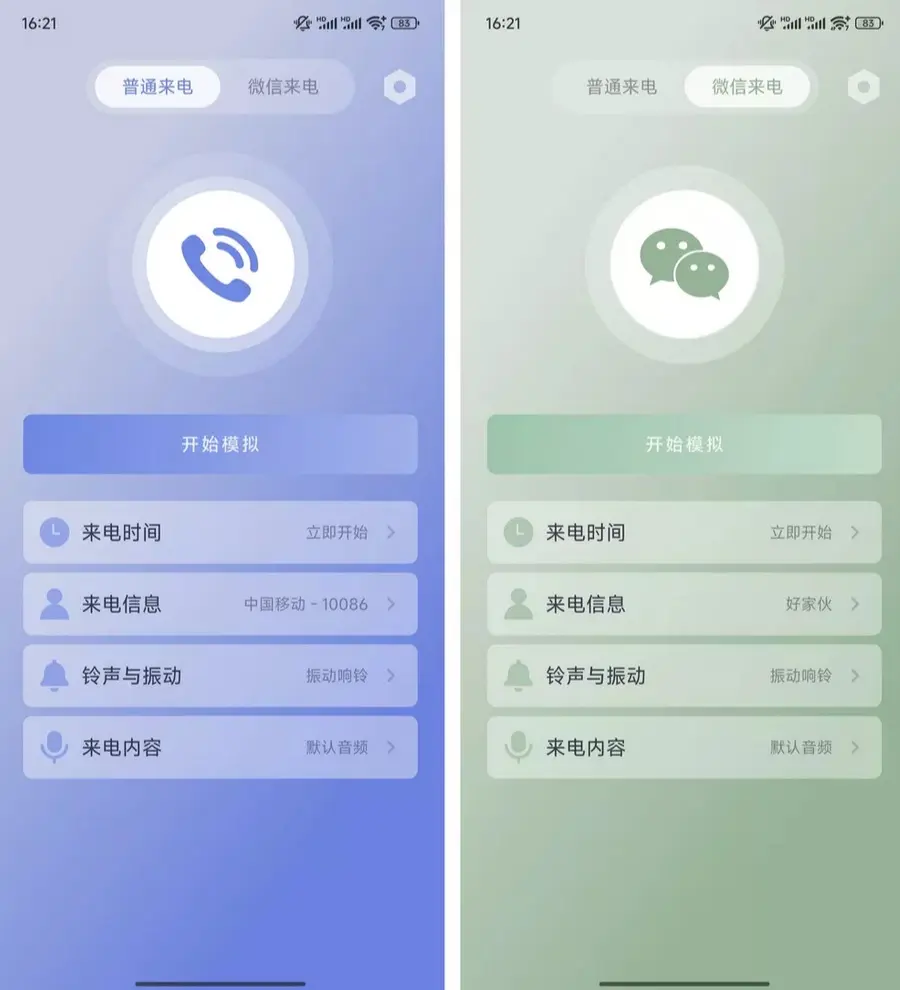
Task: Open settings hexagon icon on the purple screen
Action: (x=399, y=87)
